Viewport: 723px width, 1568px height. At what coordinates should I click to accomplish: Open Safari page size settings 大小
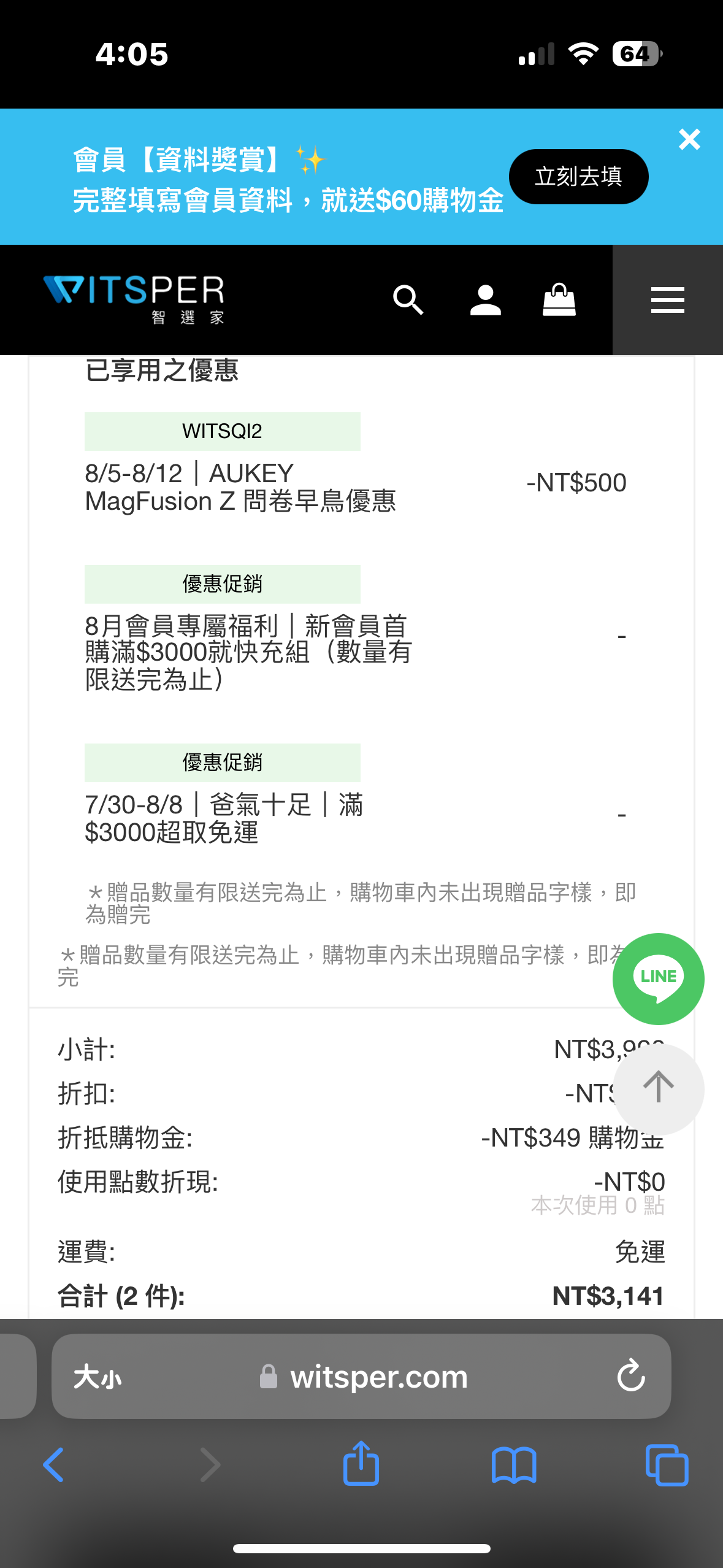click(x=98, y=1377)
